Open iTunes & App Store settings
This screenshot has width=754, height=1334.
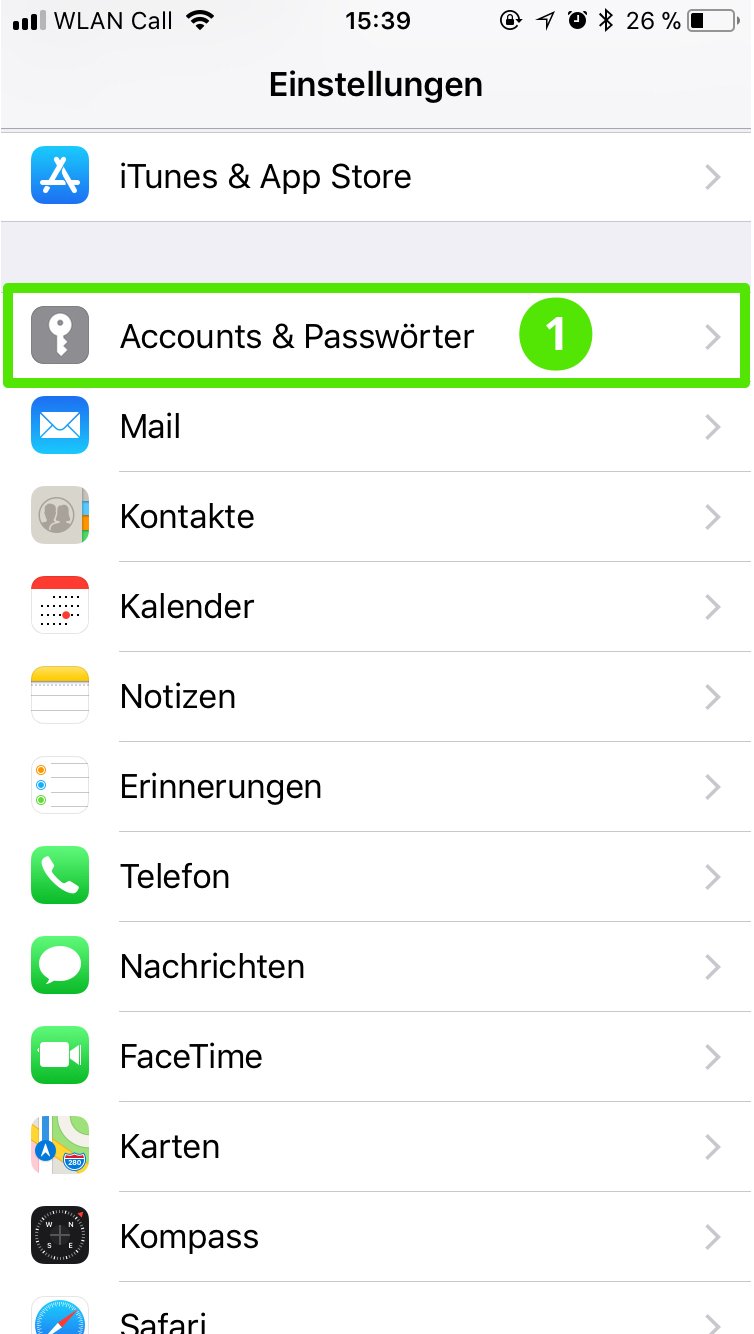coord(377,177)
